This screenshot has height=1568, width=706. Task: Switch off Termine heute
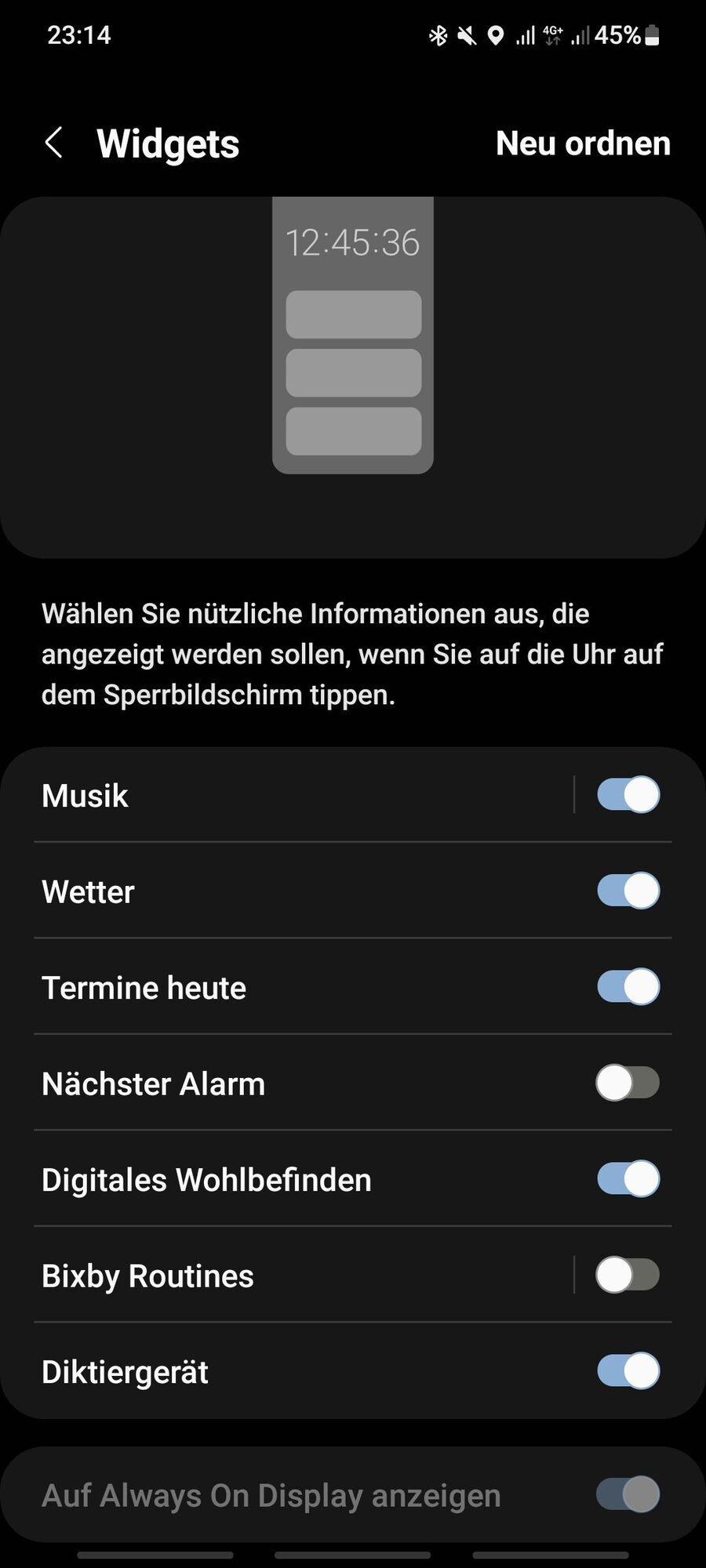[628, 987]
